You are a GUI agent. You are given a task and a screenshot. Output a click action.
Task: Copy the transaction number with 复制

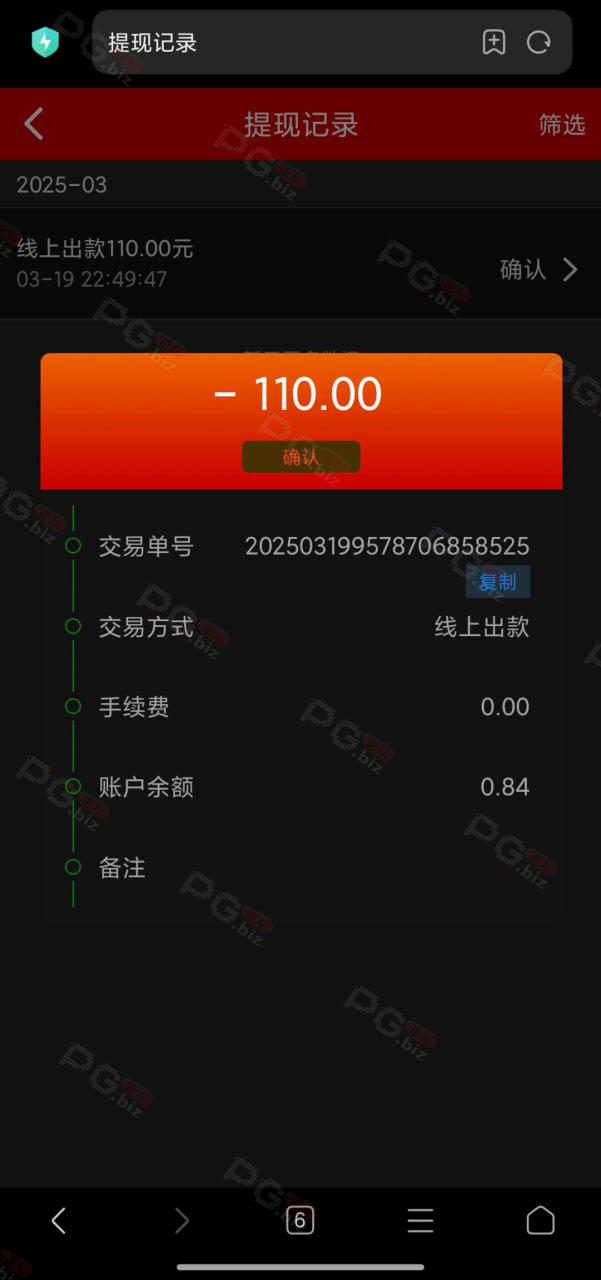tap(497, 582)
